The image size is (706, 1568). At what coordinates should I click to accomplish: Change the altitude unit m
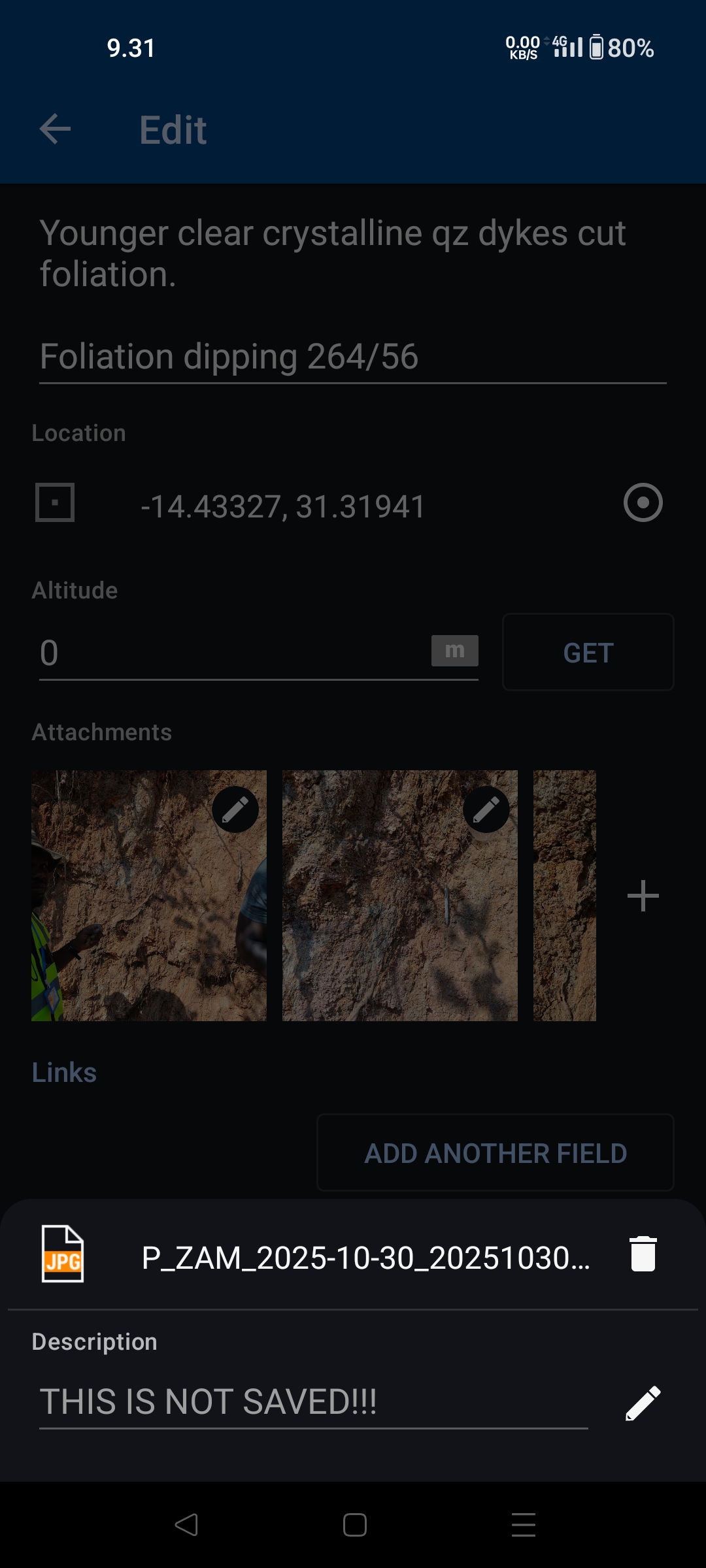point(454,651)
